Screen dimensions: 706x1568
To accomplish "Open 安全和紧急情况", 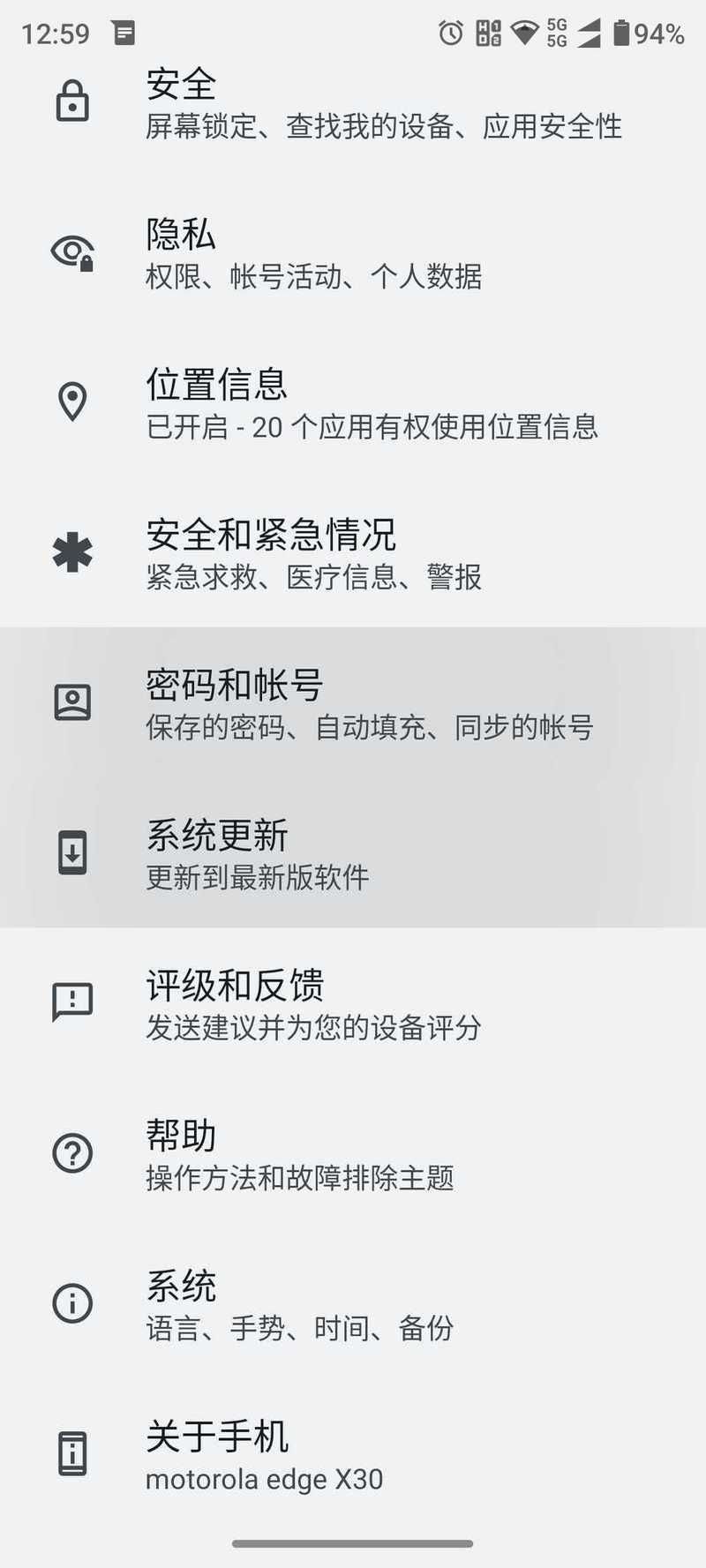I will tap(353, 552).
